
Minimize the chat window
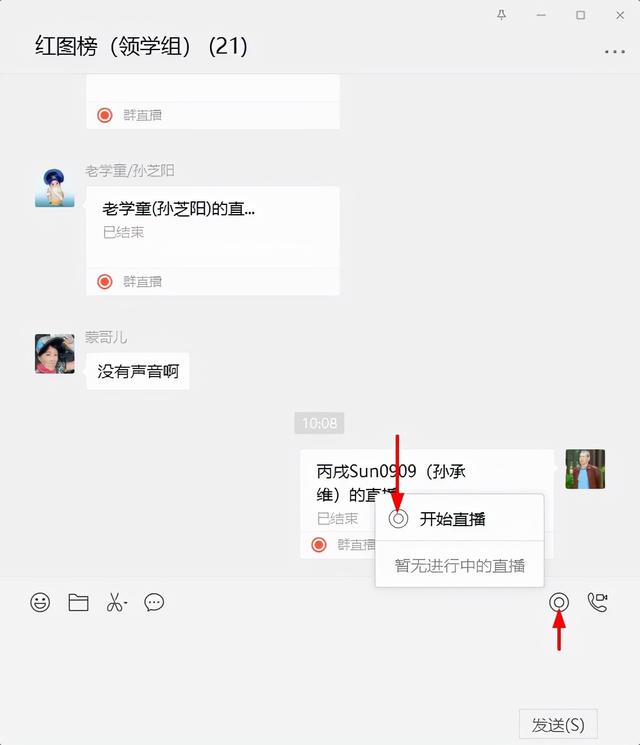(541, 15)
